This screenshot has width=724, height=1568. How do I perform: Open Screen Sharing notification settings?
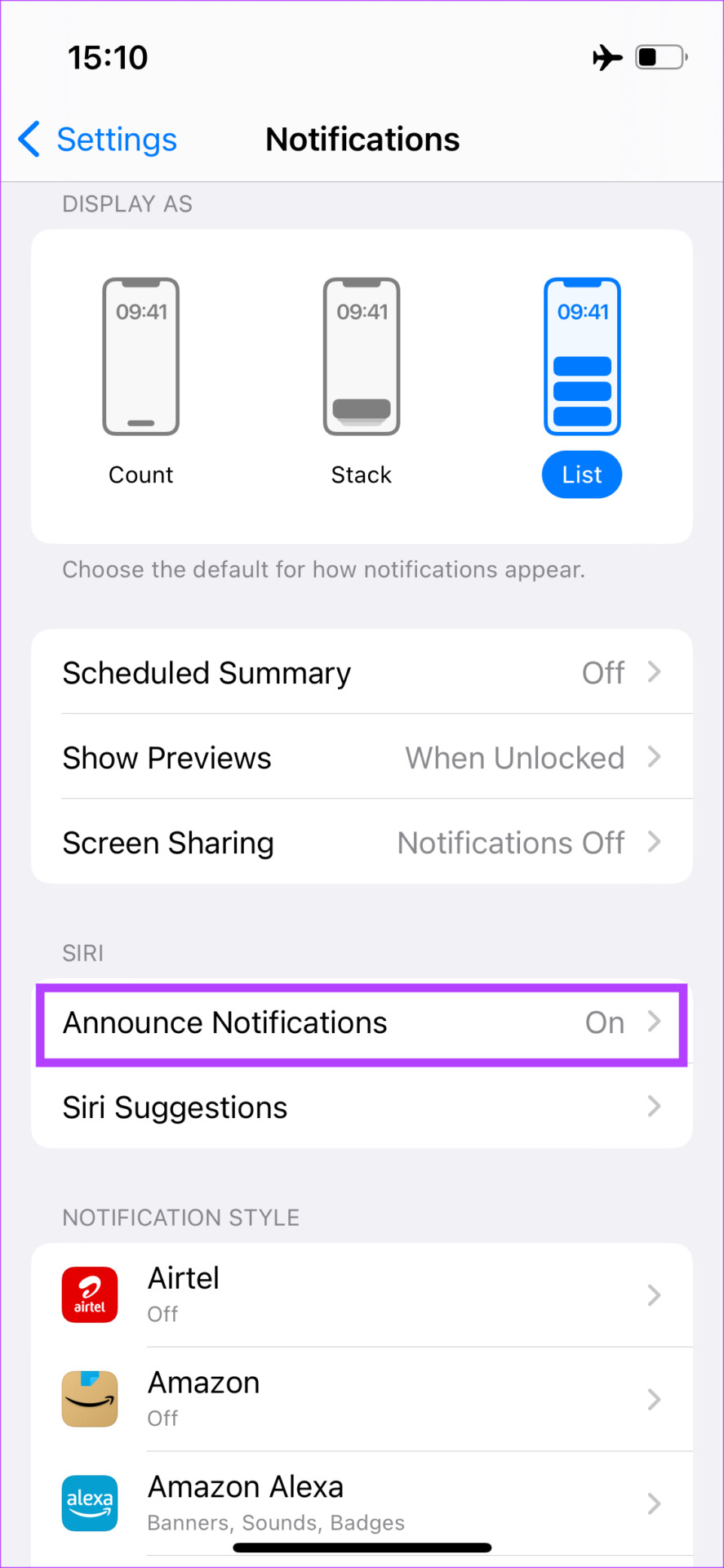362,843
